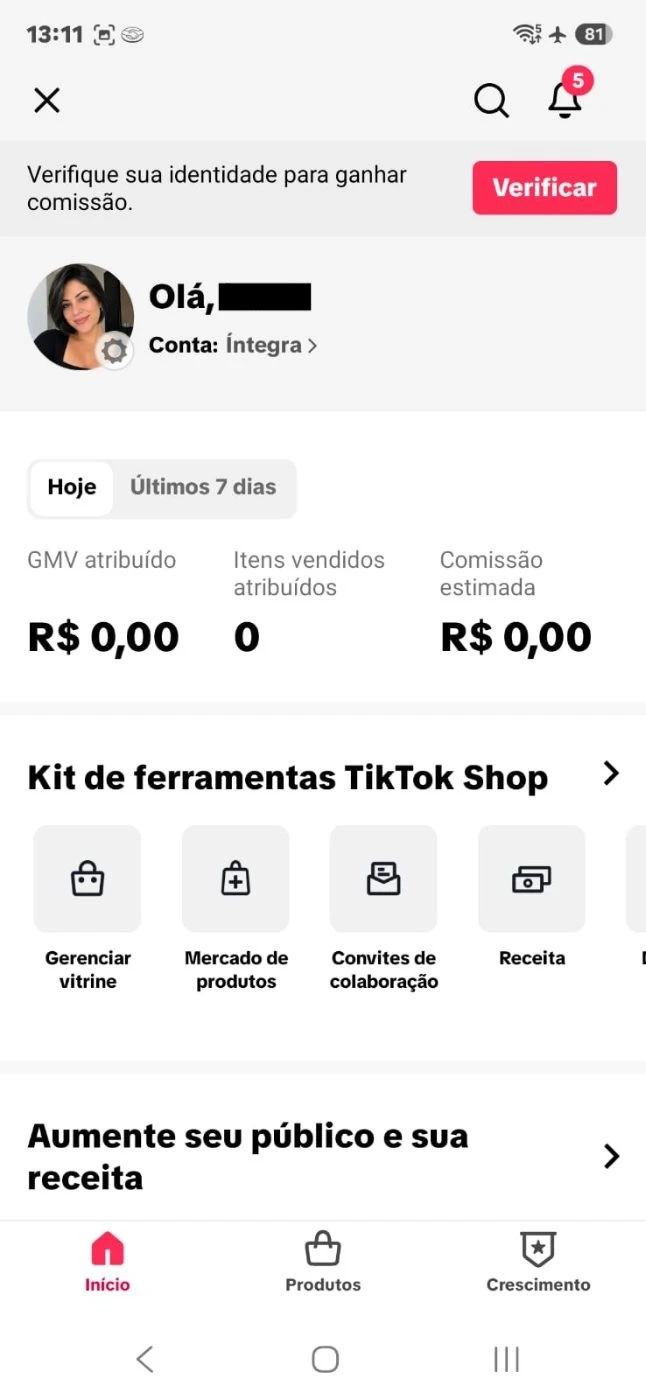Switch to Últimos 7 dias

[203, 488]
